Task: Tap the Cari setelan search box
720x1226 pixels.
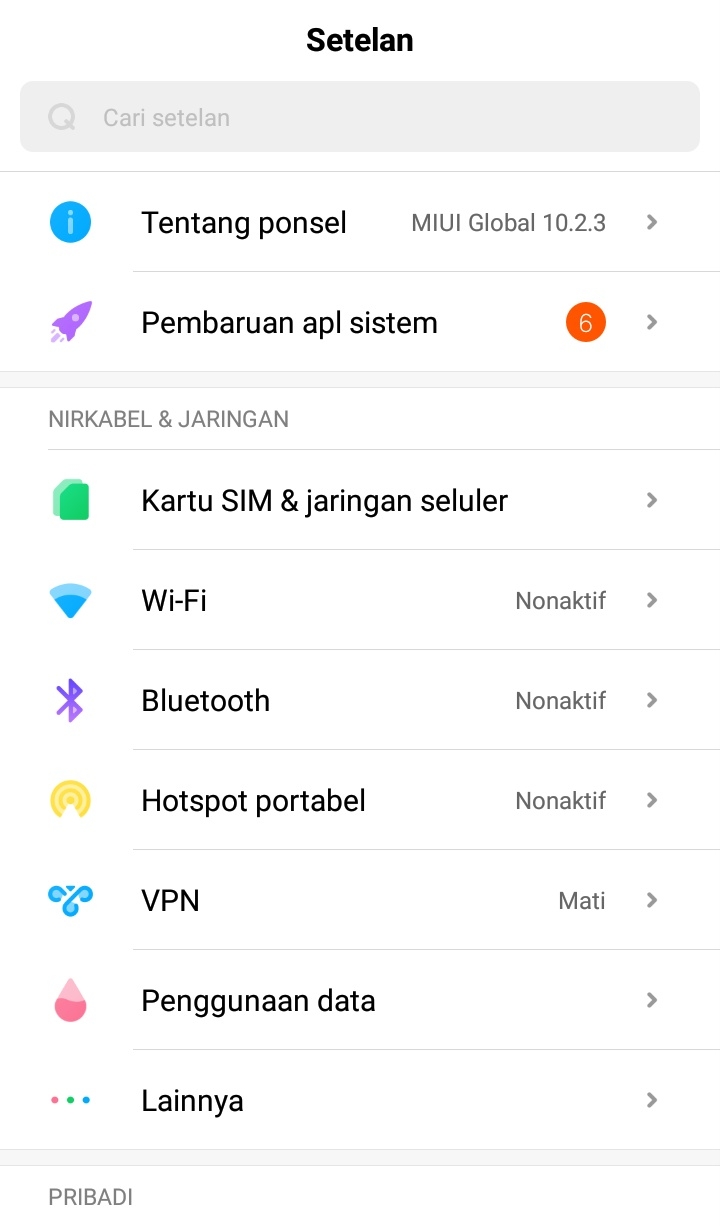Action: pos(360,117)
